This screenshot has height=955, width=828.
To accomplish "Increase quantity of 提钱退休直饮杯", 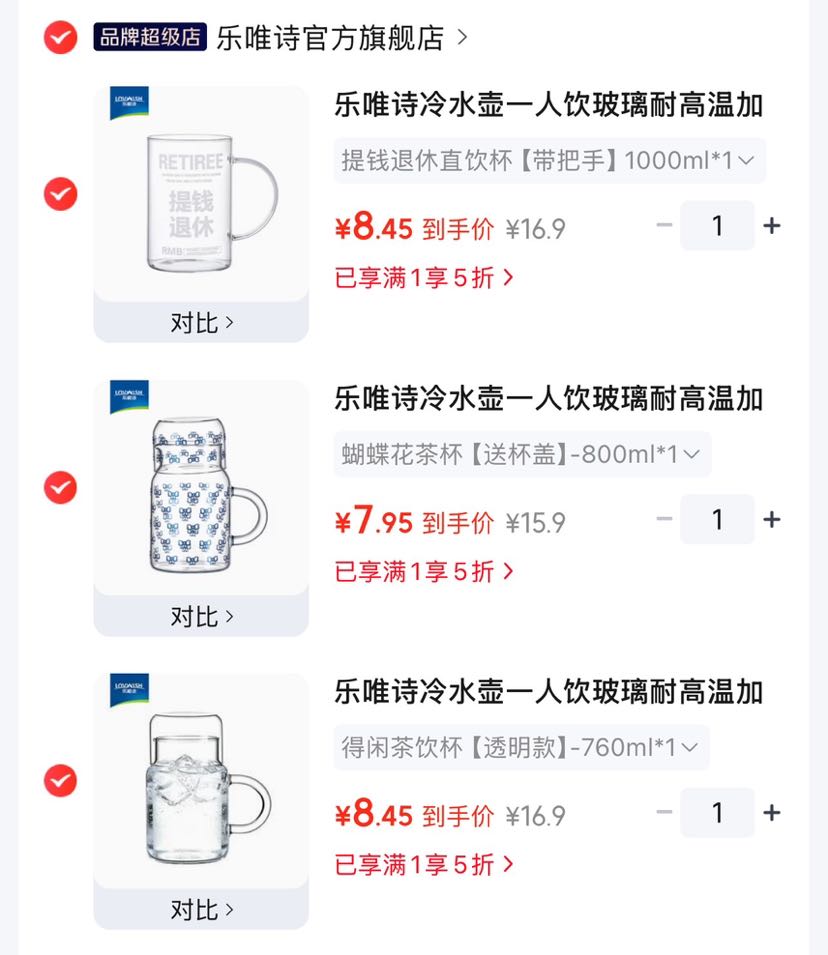I will (772, 226).
